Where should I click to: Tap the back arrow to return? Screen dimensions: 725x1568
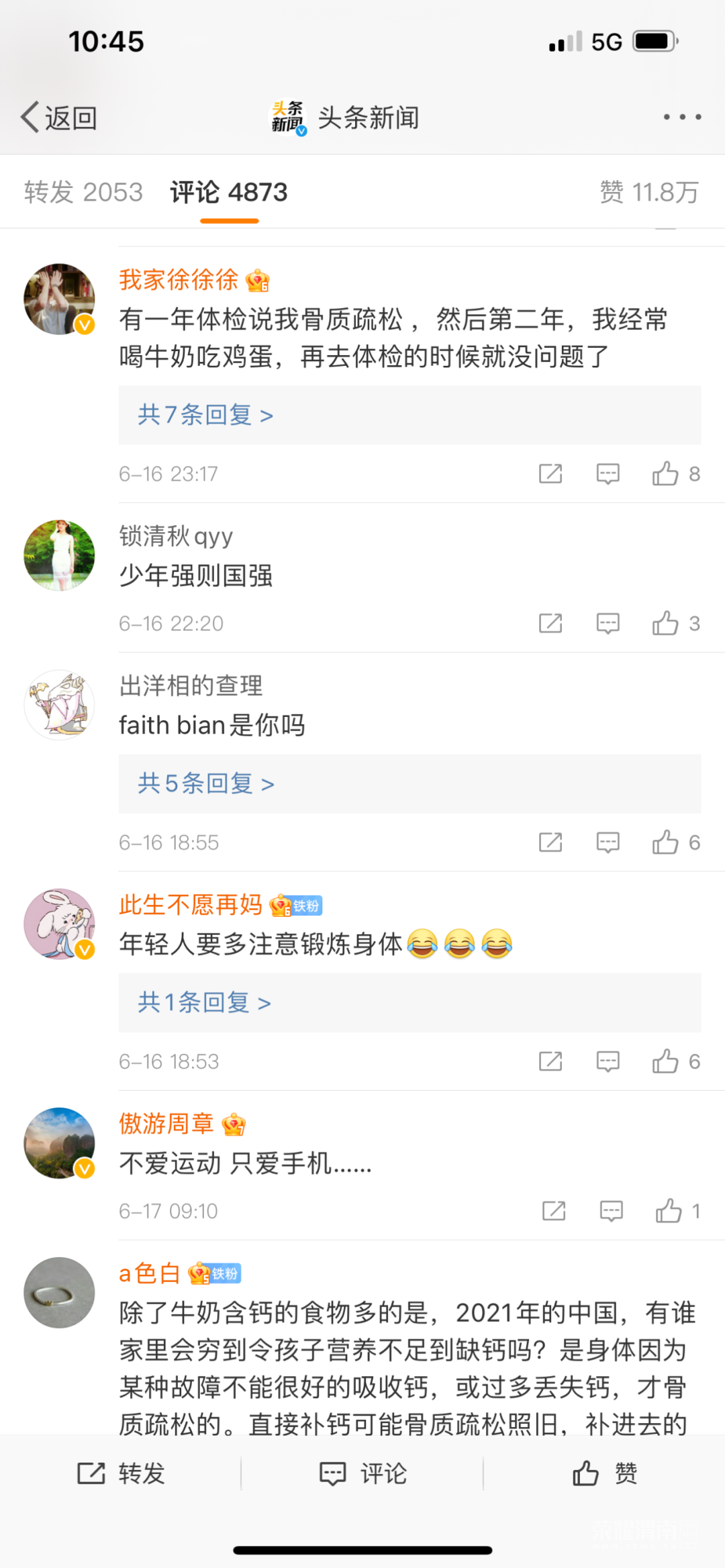click(x=29, y=116)
